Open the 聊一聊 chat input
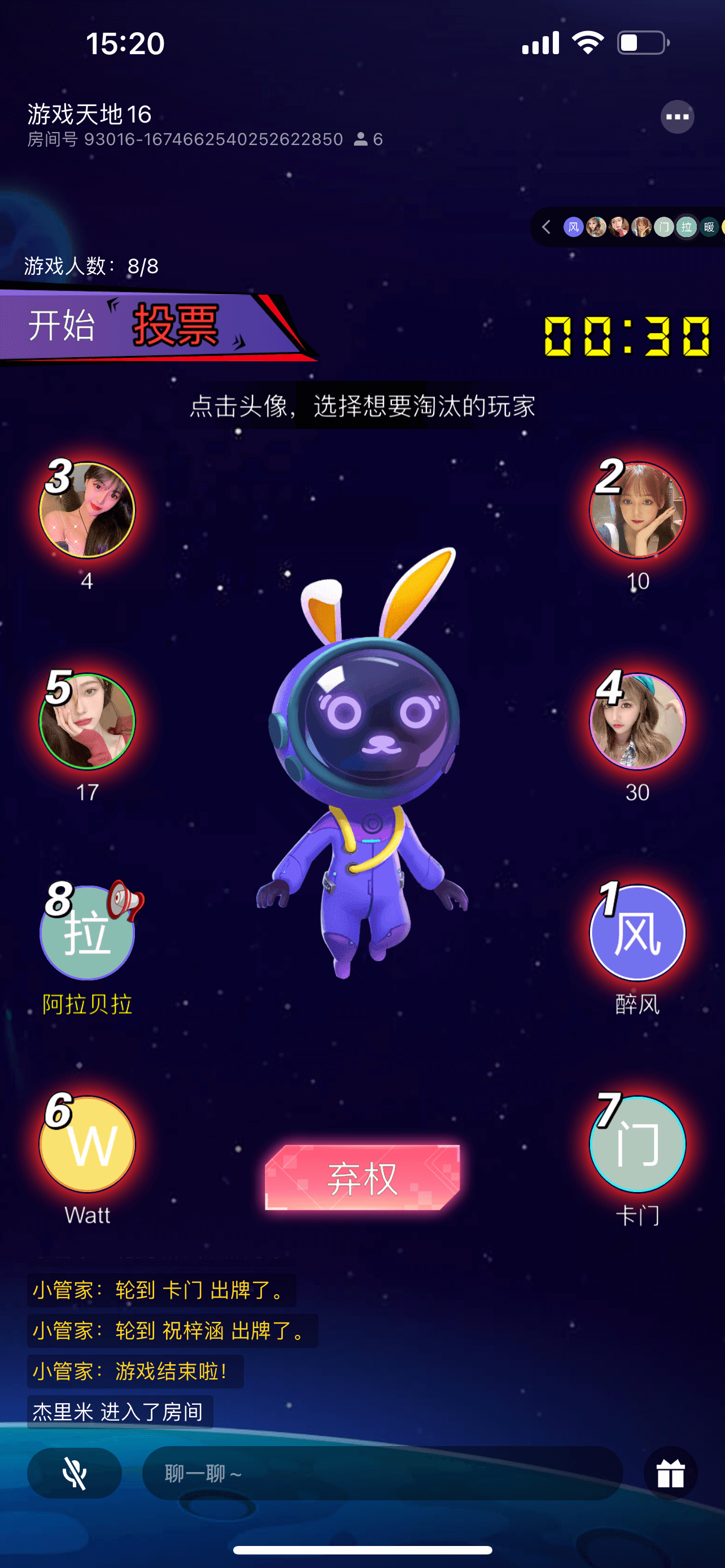 382,1473
